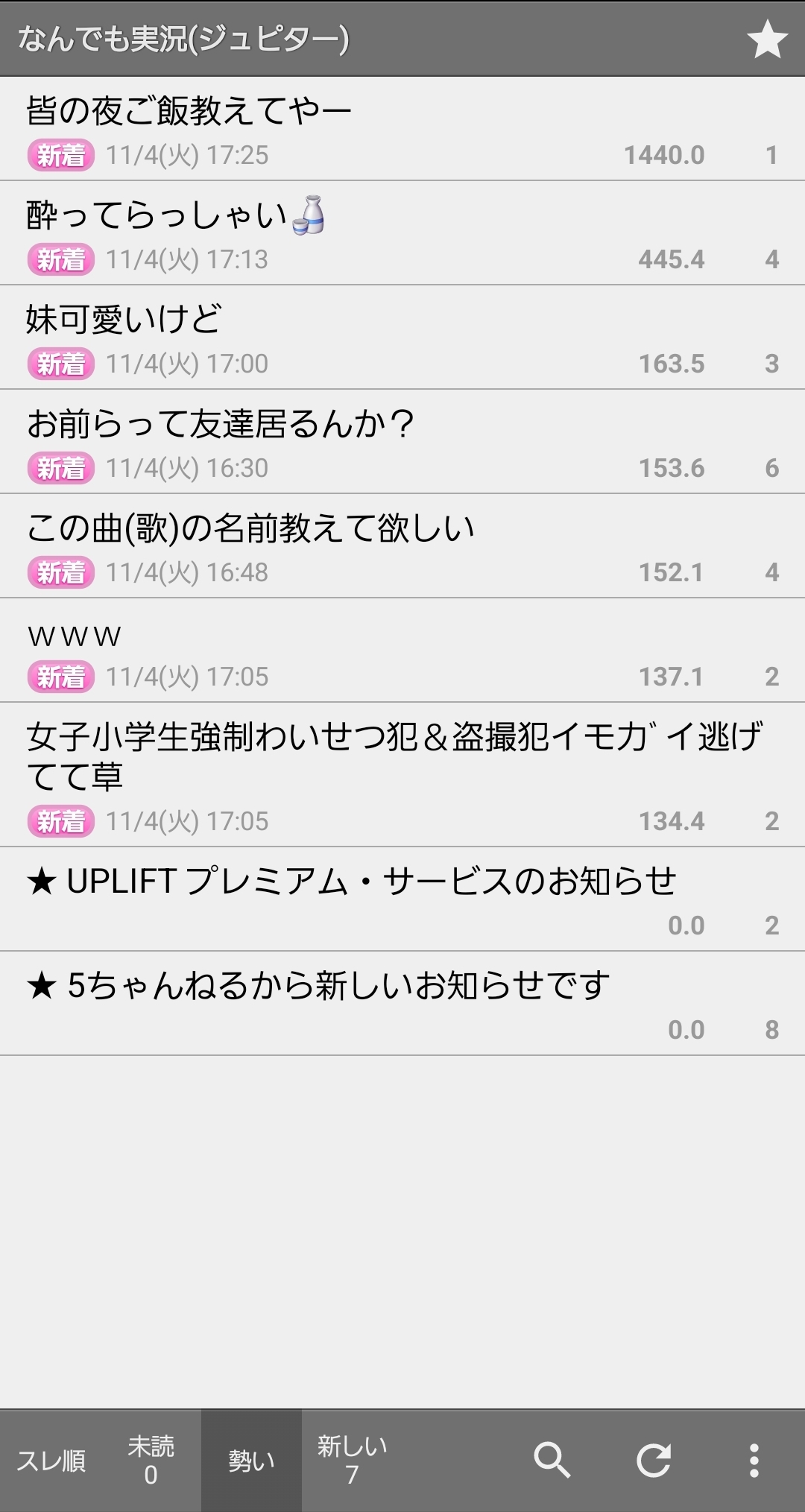
Task: Open thread この曲(歌)の名前教えて欲しい
Action: pyautogui.click(x=402, y=545)
